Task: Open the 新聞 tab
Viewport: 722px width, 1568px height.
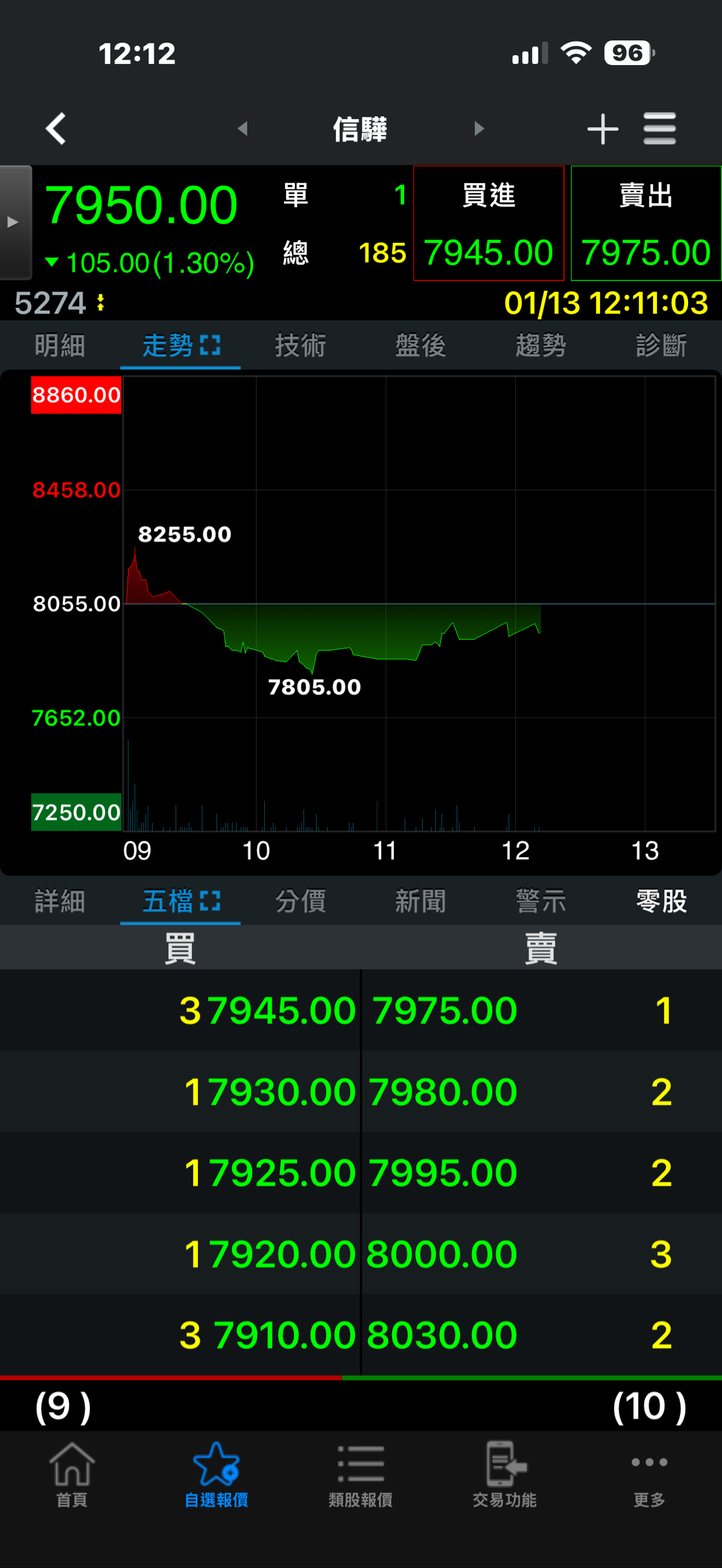Action: pyautogui.click(x=420, y=901)
